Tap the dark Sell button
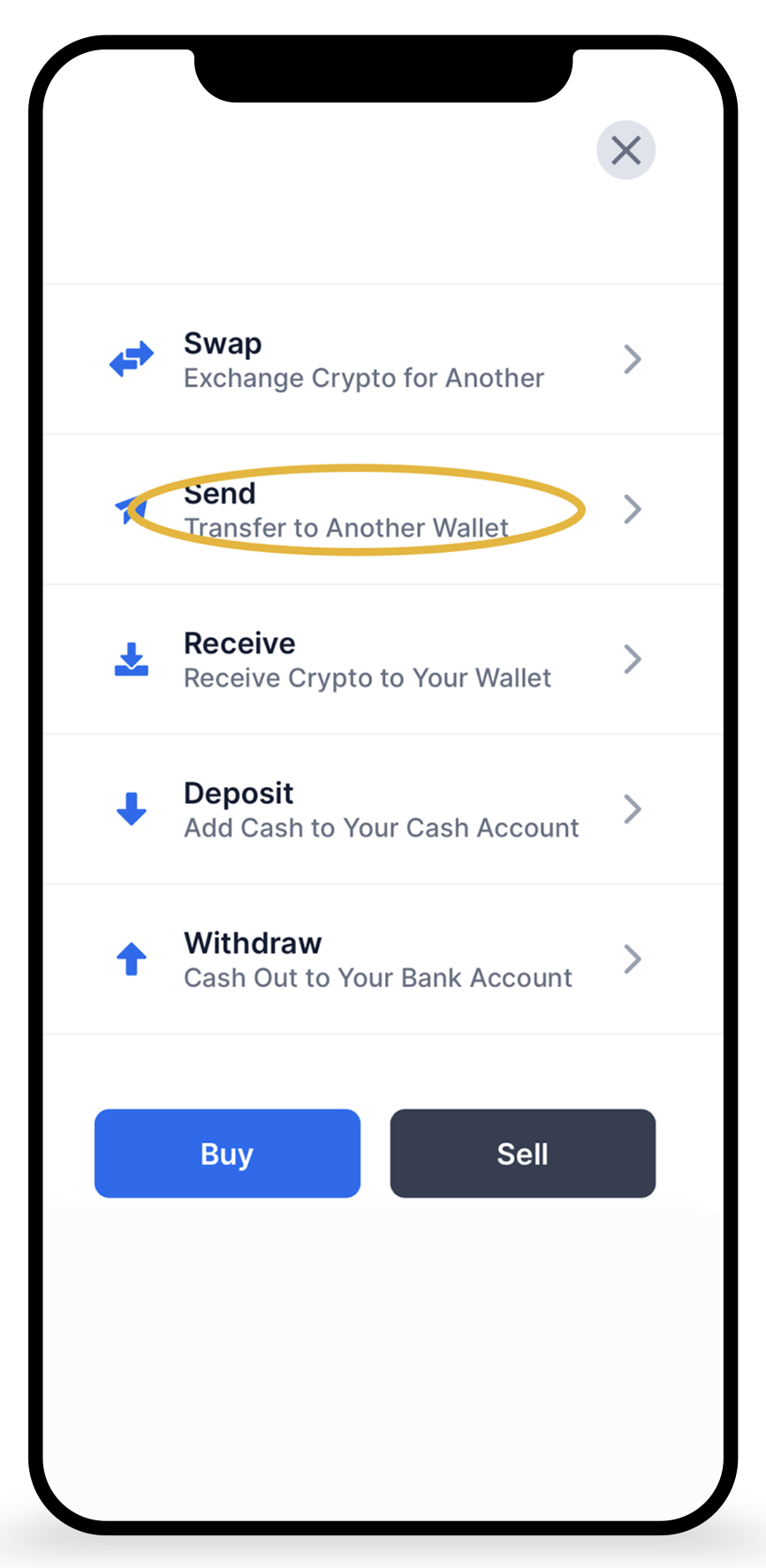Image resolution: width=766 pixels, height=1568 pixels. [x=522, y=1154]
